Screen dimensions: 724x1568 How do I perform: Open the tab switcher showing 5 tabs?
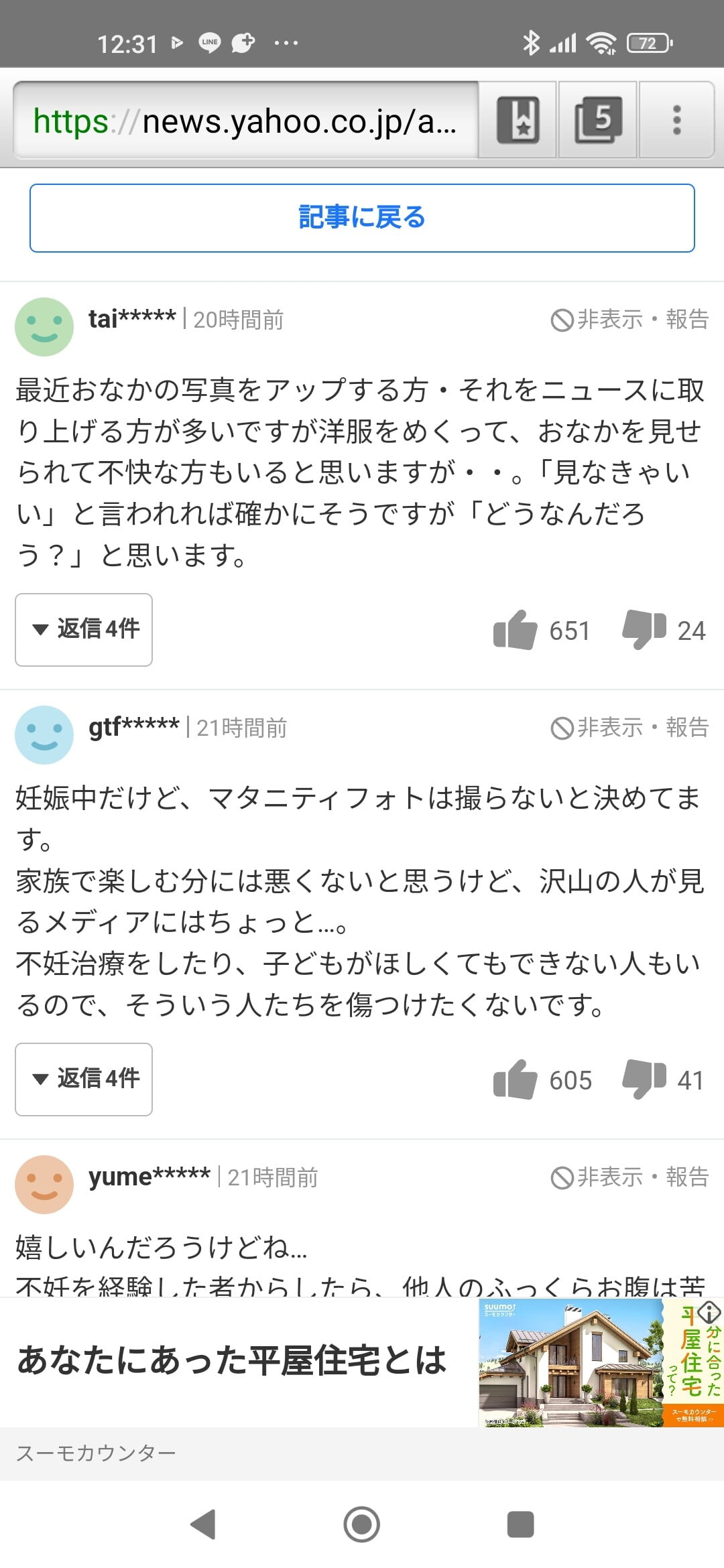(x=597, y=120)
